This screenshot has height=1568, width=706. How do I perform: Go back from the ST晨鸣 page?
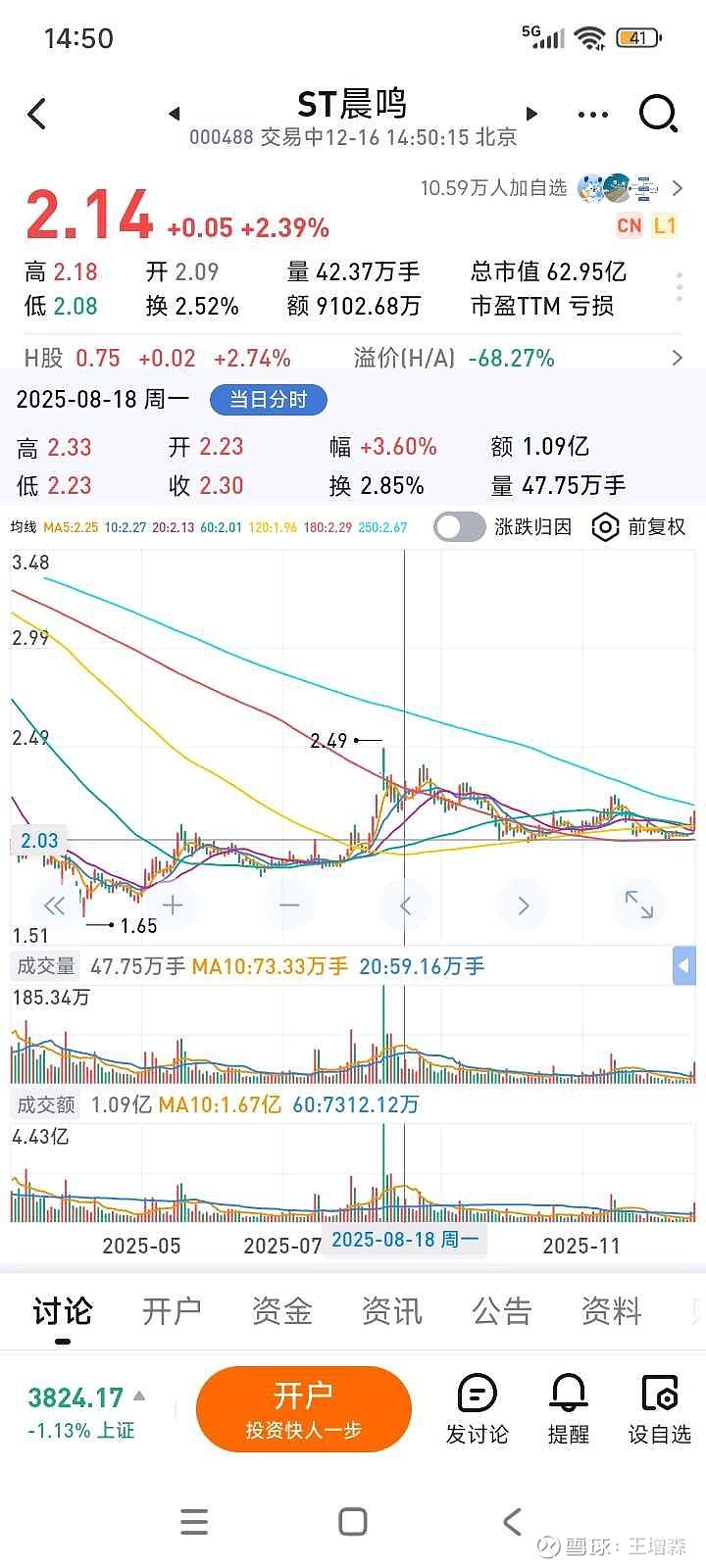pyautogui.click(x=37, y=114)
